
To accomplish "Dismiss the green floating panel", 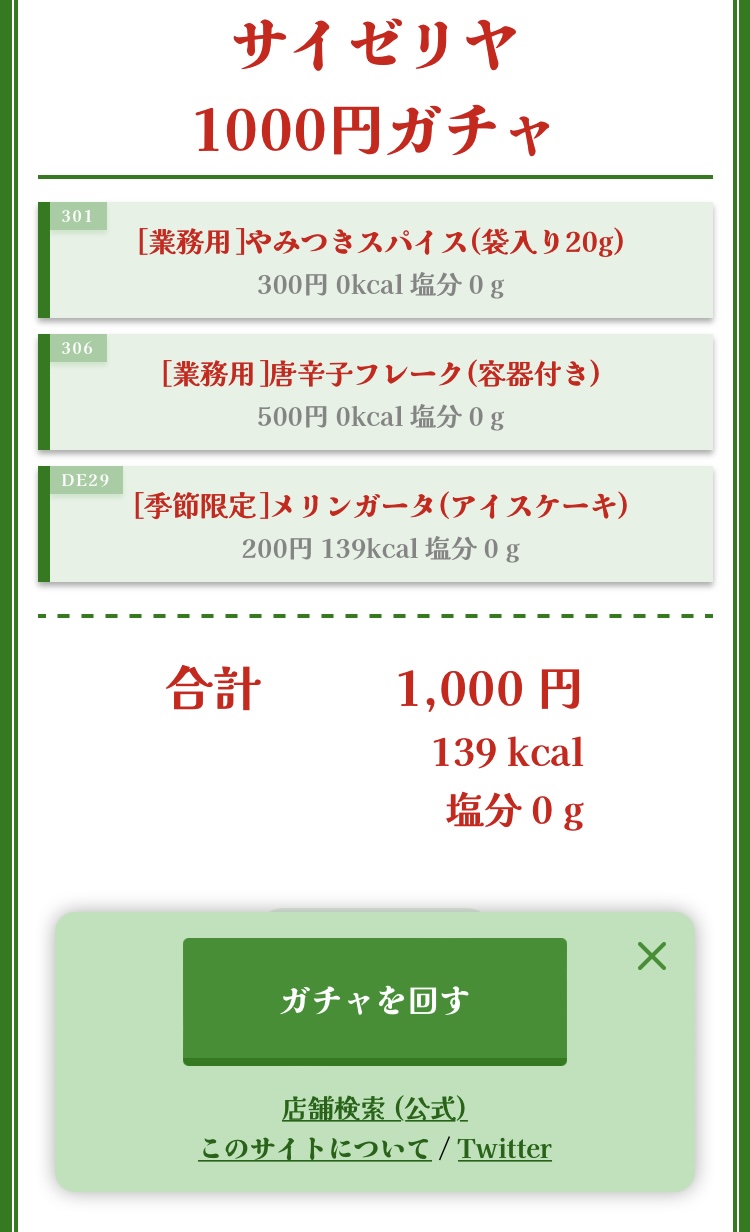I will [x=652, y=957].
